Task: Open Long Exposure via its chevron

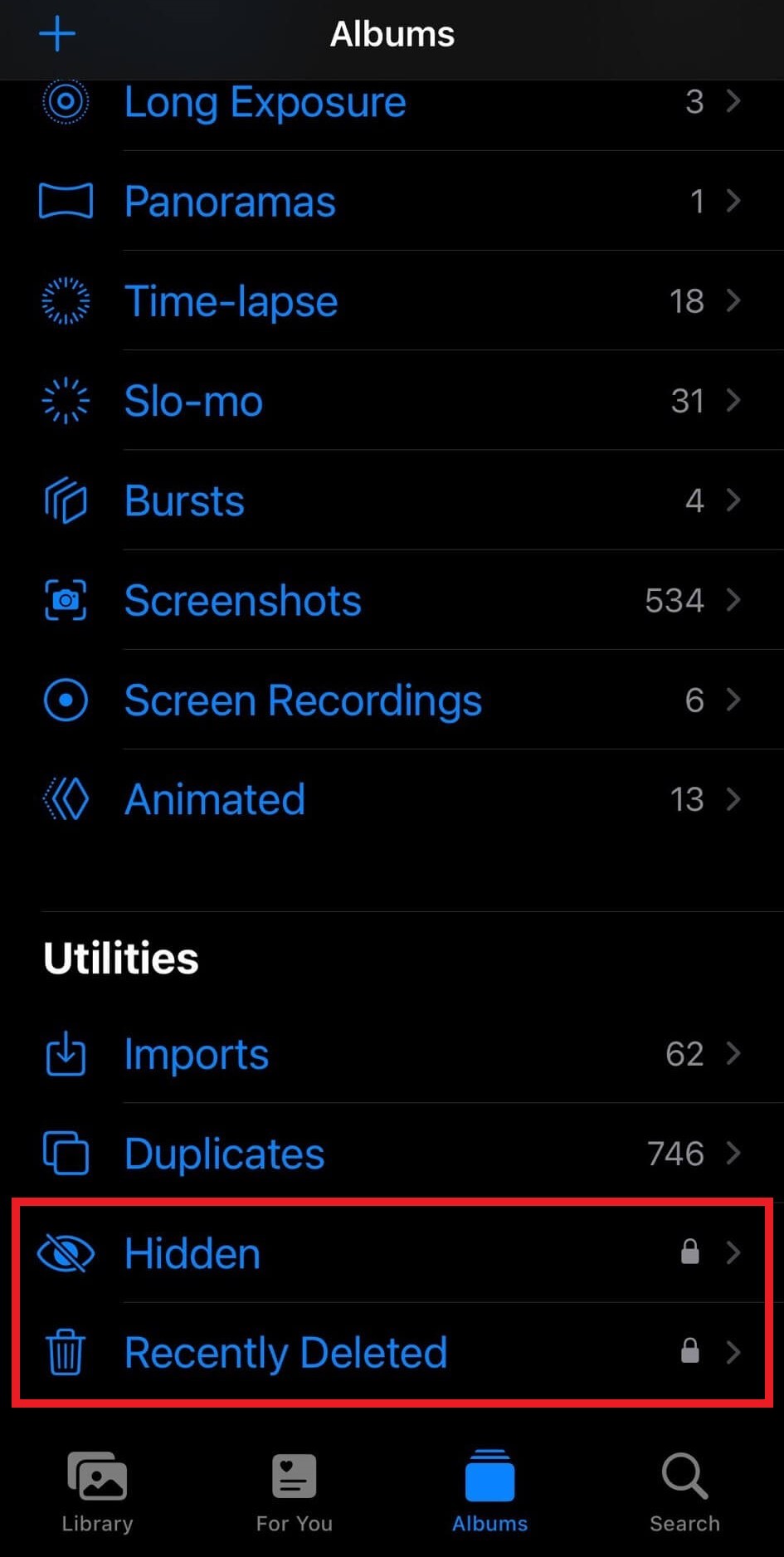Action: tap(733, 102)
